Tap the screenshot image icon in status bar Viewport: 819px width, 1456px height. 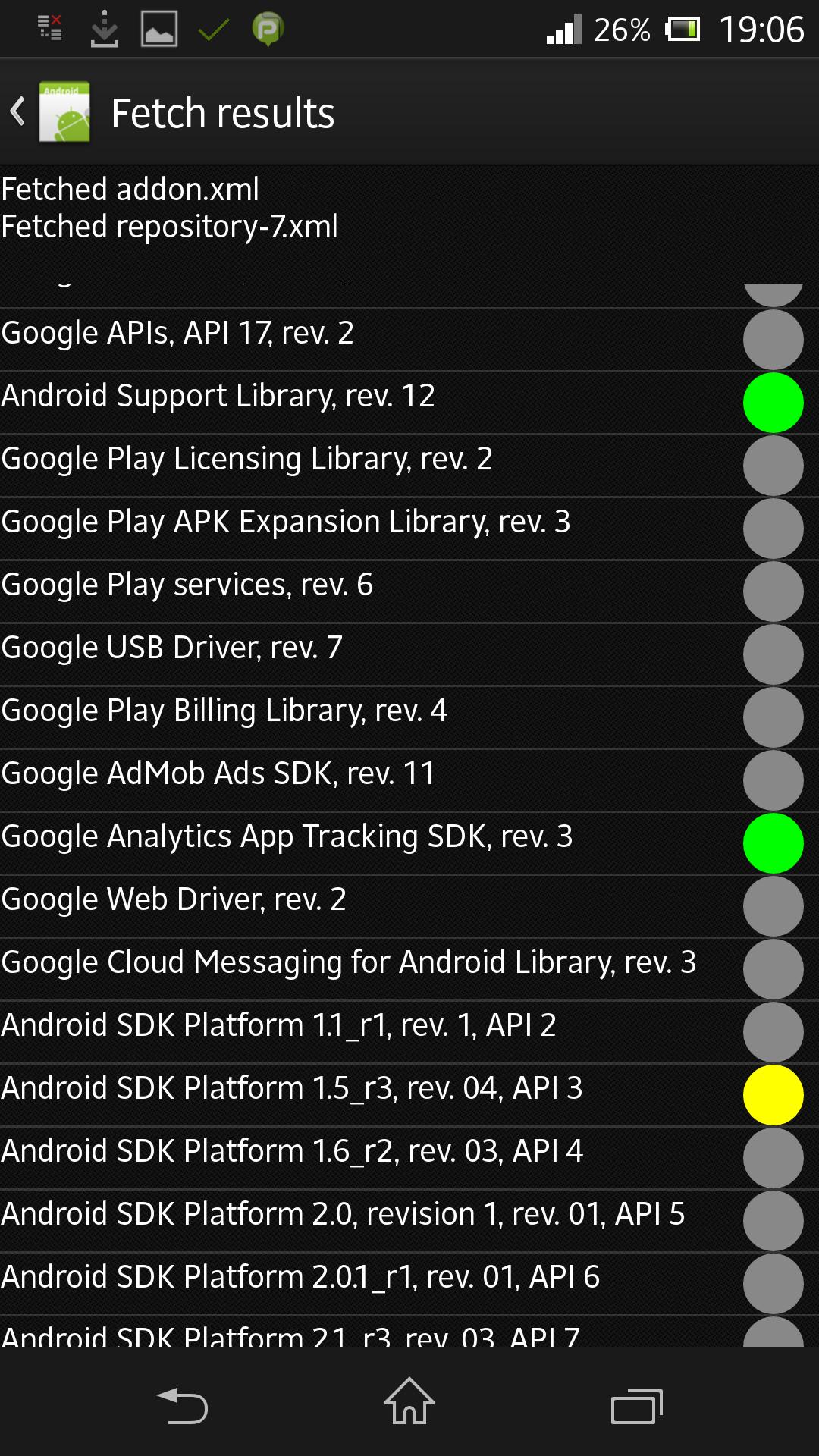tap(158, 28)
